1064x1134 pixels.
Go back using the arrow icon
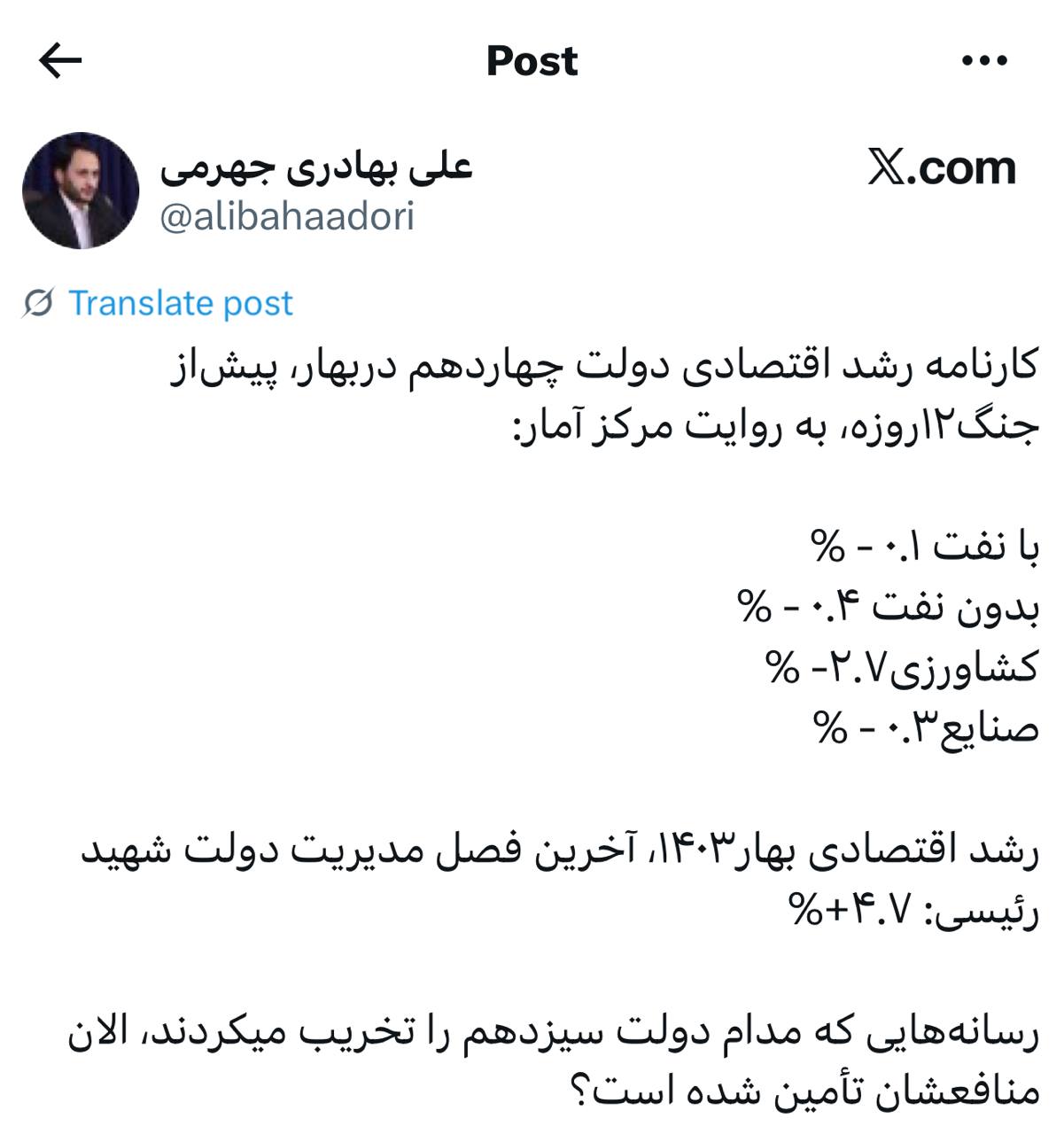click(x=60, y=61)
